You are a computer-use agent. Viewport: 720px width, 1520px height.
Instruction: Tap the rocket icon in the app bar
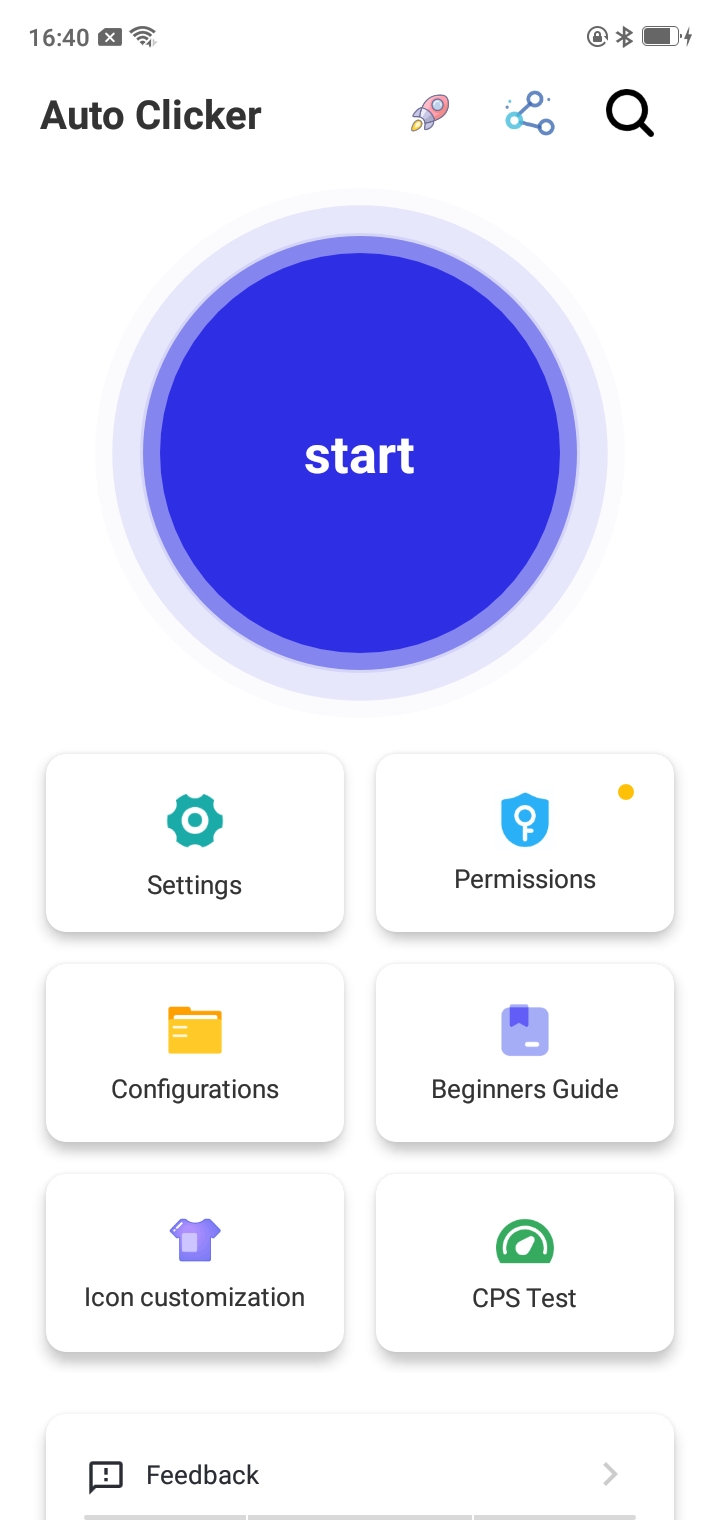click(x=430, y=113)
